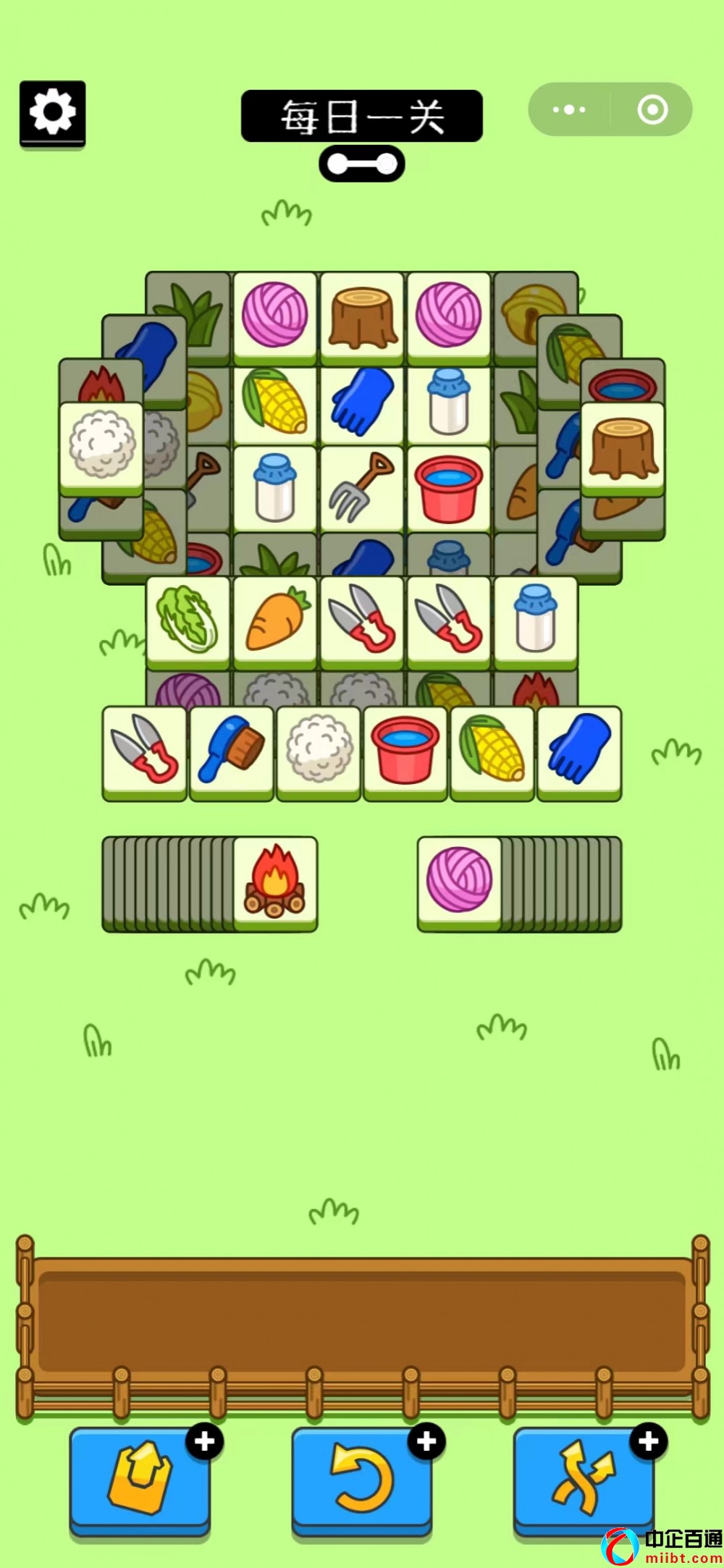Select the carrot tile
This screenshot has height=1568, width=724.
point(275,620)
